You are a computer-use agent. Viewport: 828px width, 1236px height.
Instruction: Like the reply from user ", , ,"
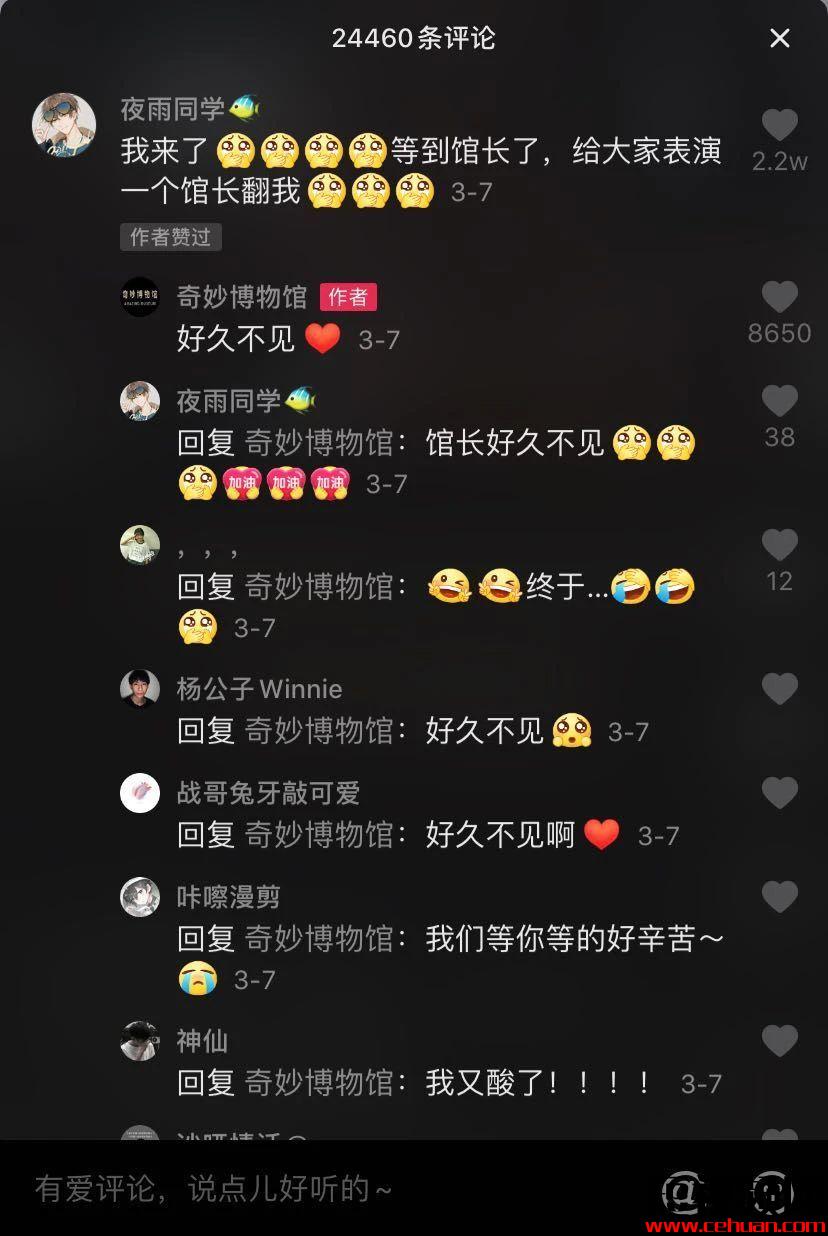[x=779, y=545]
